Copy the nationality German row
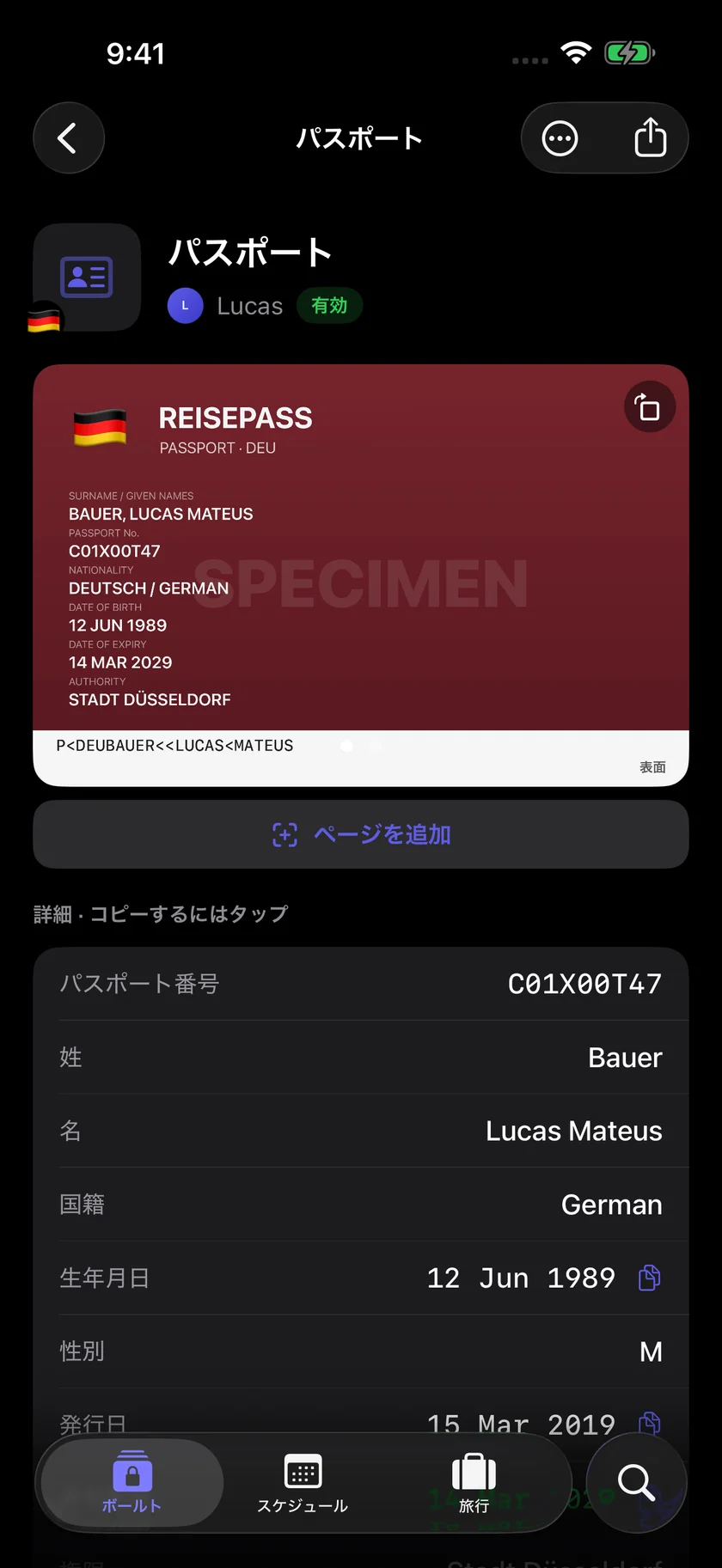Image resolution: width=722 pixels, height=1568 pixels. coord(361,1205)
